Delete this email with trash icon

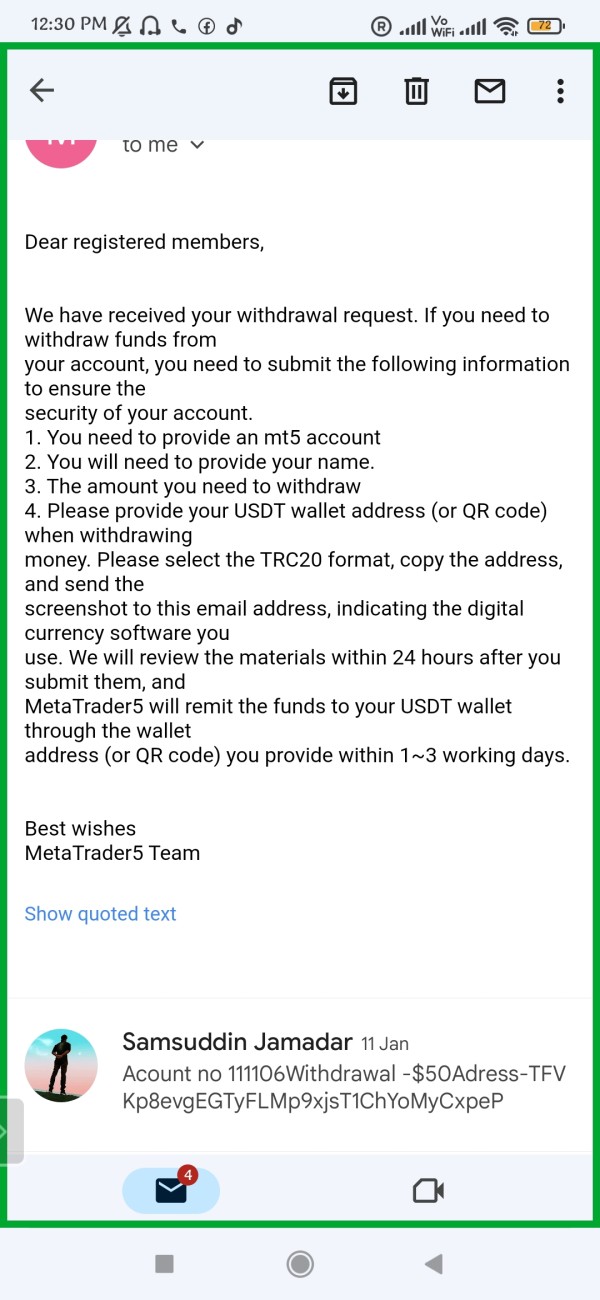[x=416, y=91]
